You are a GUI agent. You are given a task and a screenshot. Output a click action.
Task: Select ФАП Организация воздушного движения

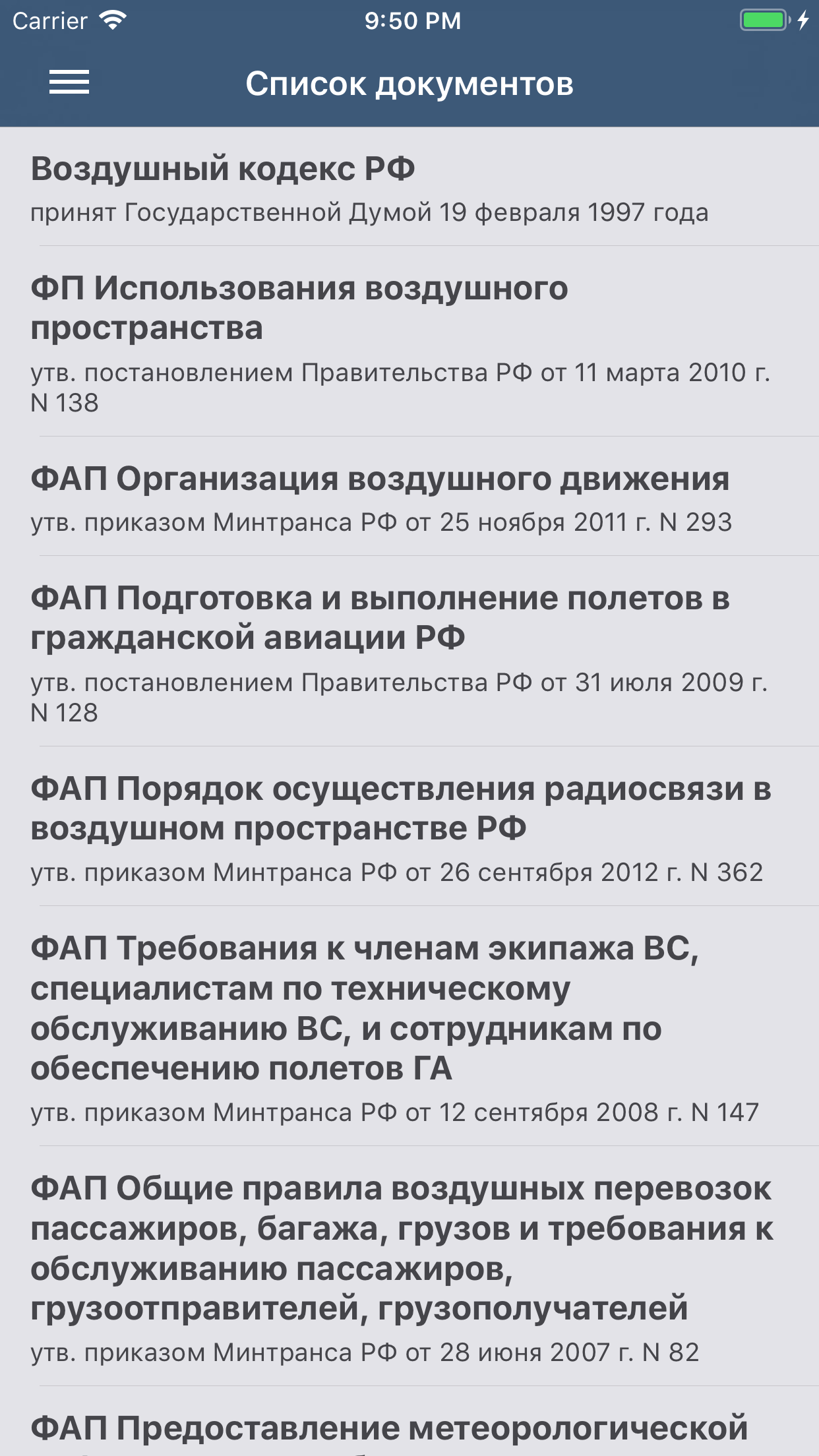click(409, 501)
